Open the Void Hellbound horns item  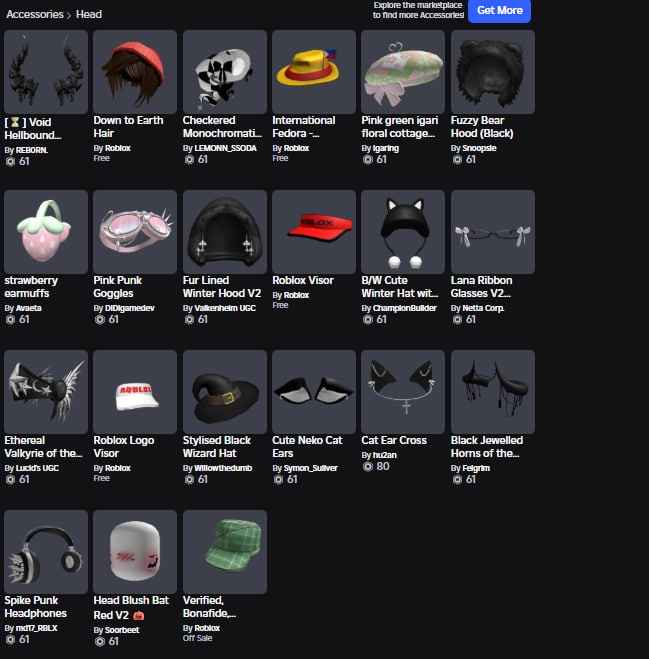[x=45, y=71]
